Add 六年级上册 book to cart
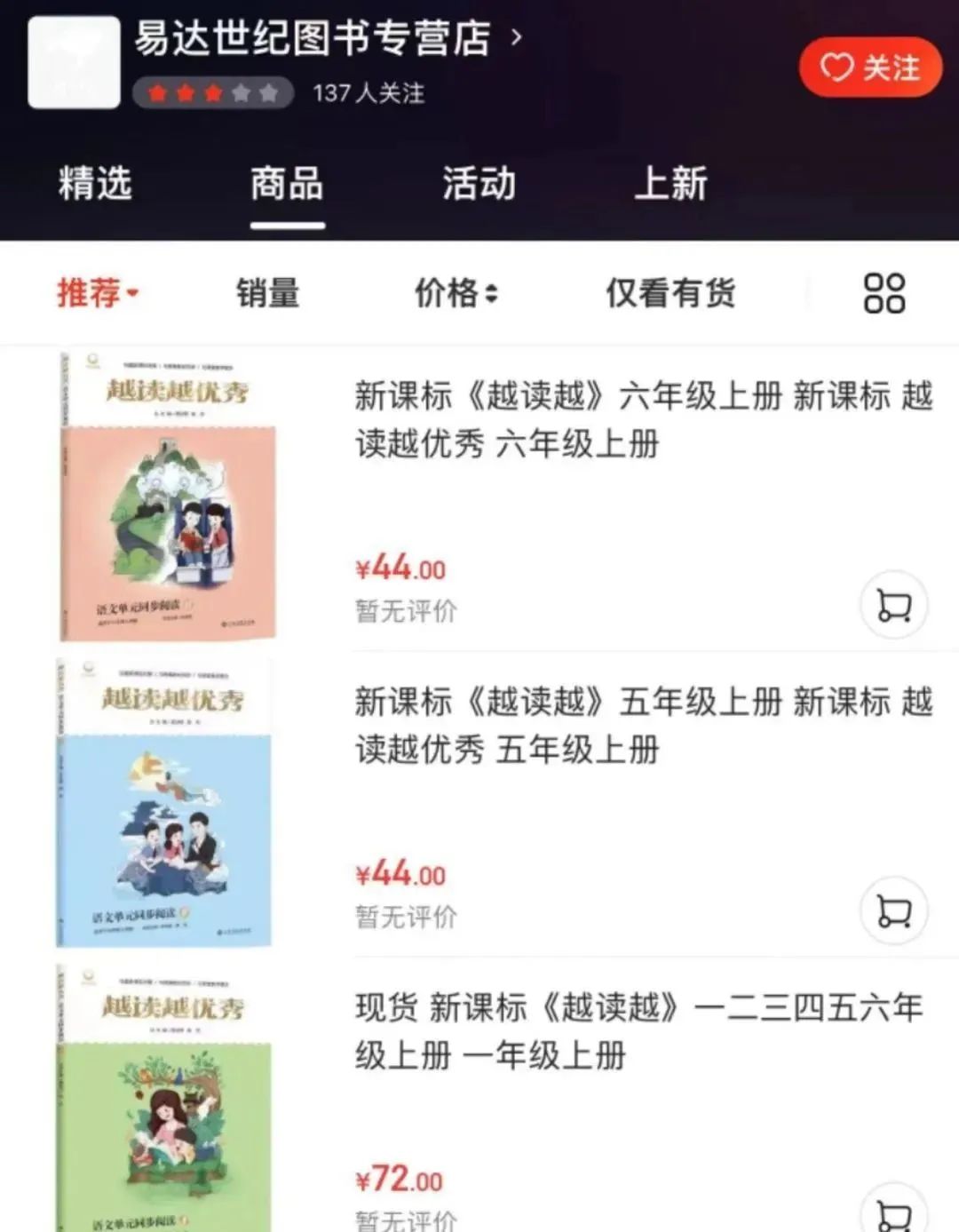The image size is (959, 1232). 893,606
